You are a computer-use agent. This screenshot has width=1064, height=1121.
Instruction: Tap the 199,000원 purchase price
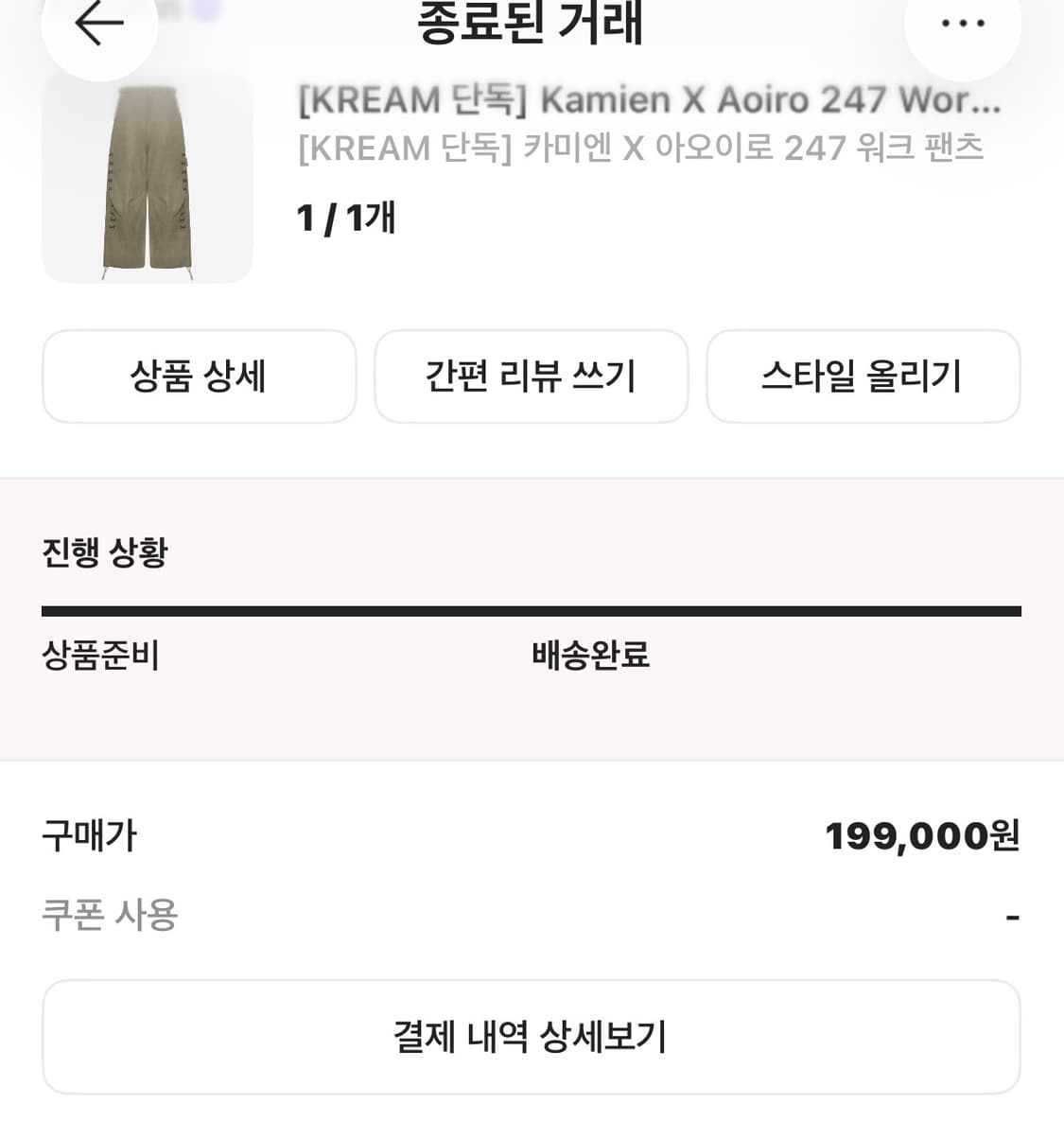[x=923, y=835]
